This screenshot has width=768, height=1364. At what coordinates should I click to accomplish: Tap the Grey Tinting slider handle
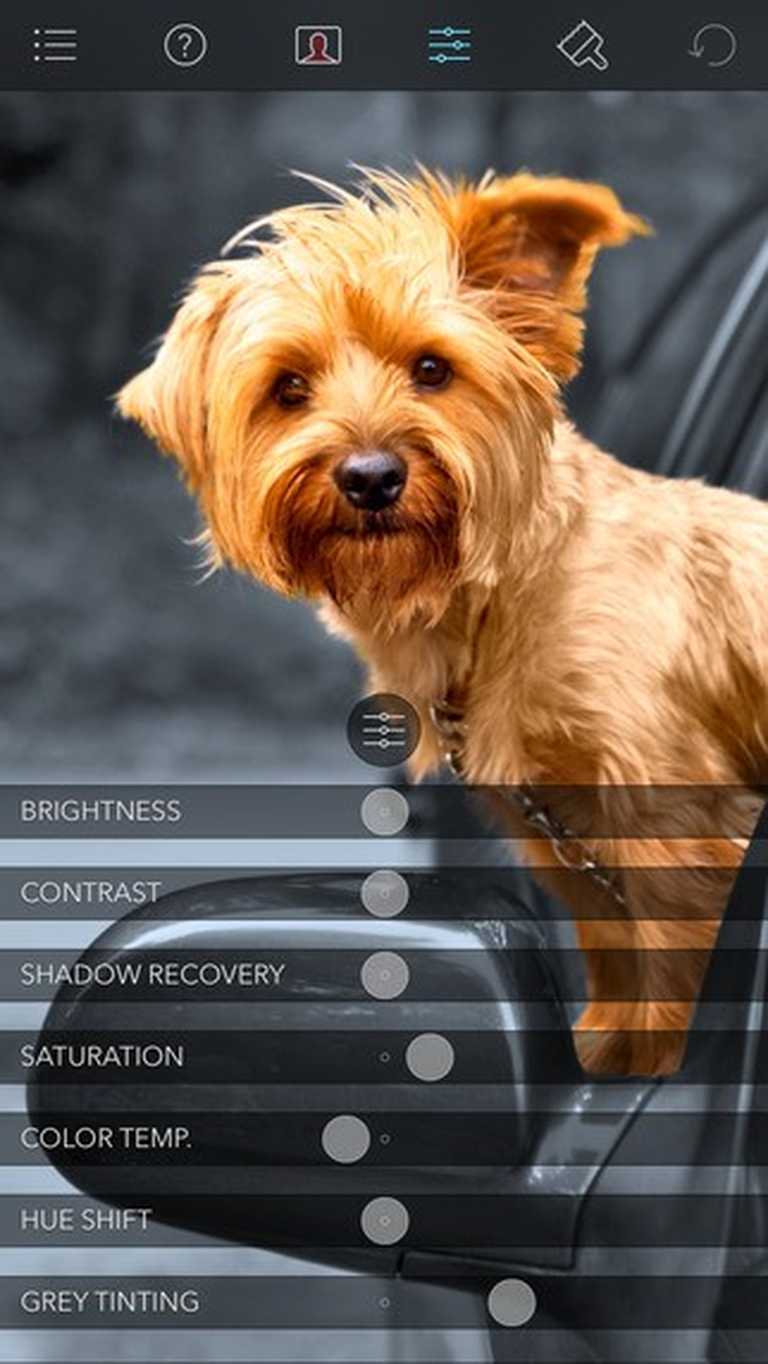(512, 1303)
